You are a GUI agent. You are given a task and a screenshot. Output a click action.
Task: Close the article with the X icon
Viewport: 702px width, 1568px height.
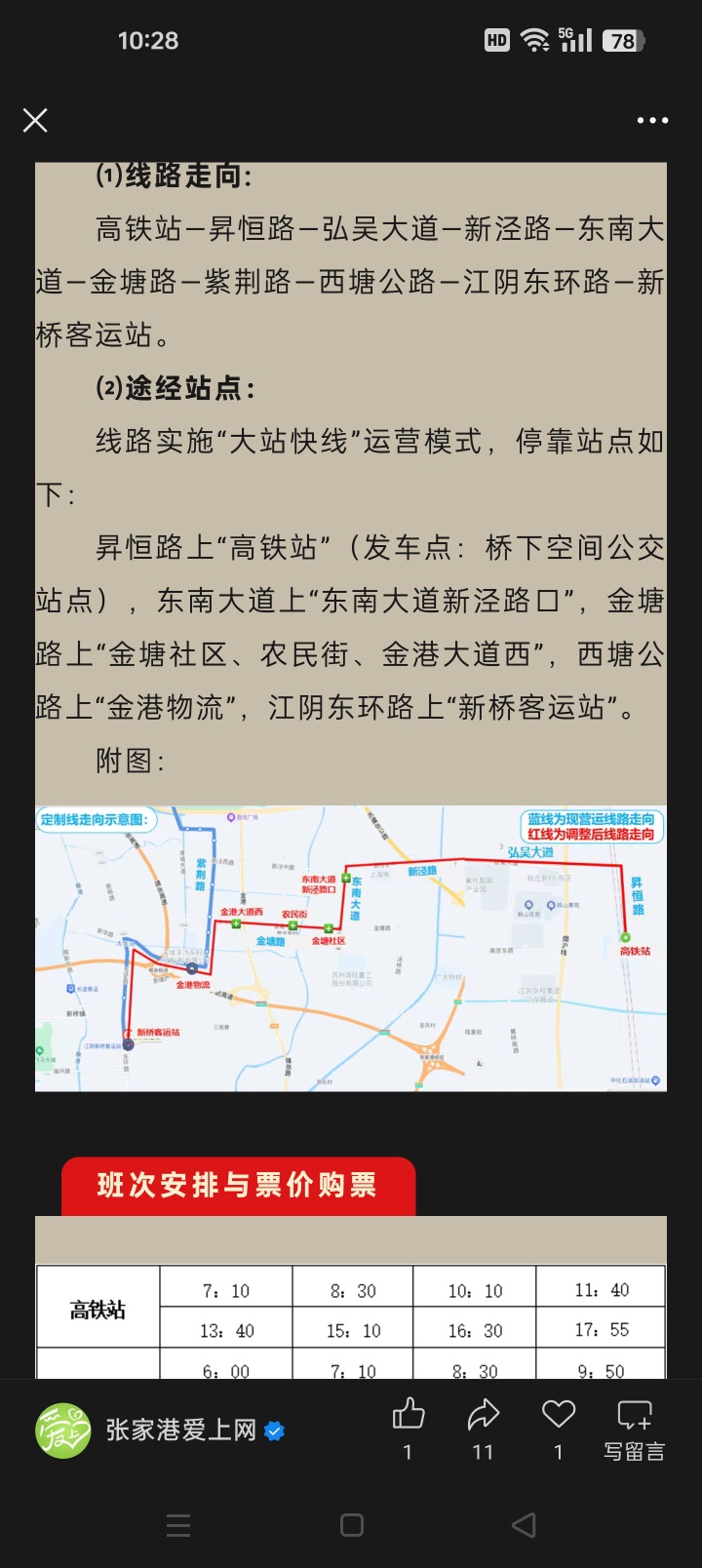coord(35,121)
